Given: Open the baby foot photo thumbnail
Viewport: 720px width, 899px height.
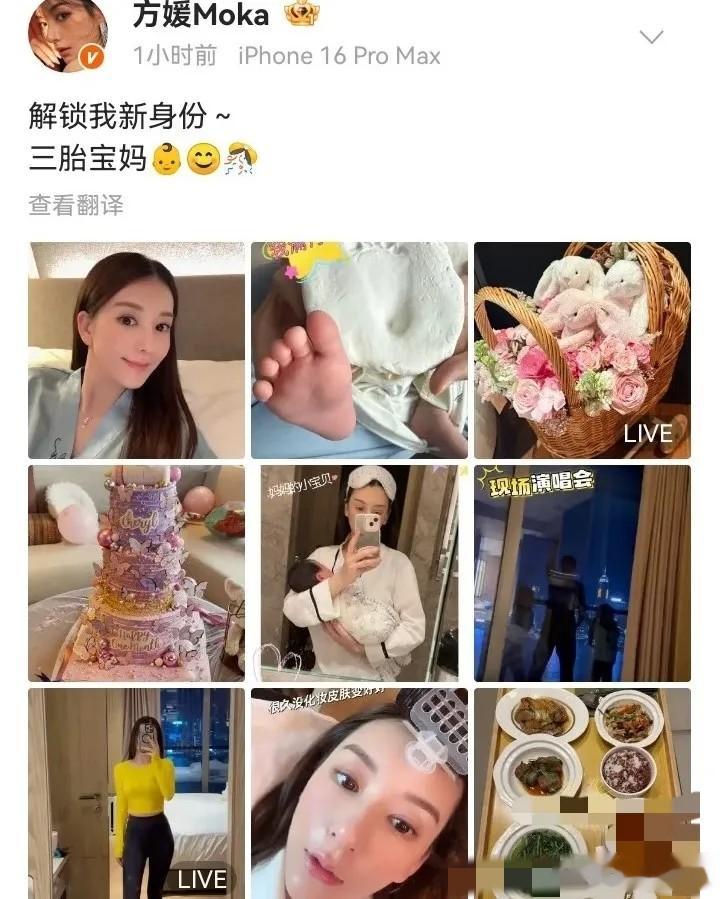Looking at the screenshot, I should pyautogui.click(x=360, y=350).
